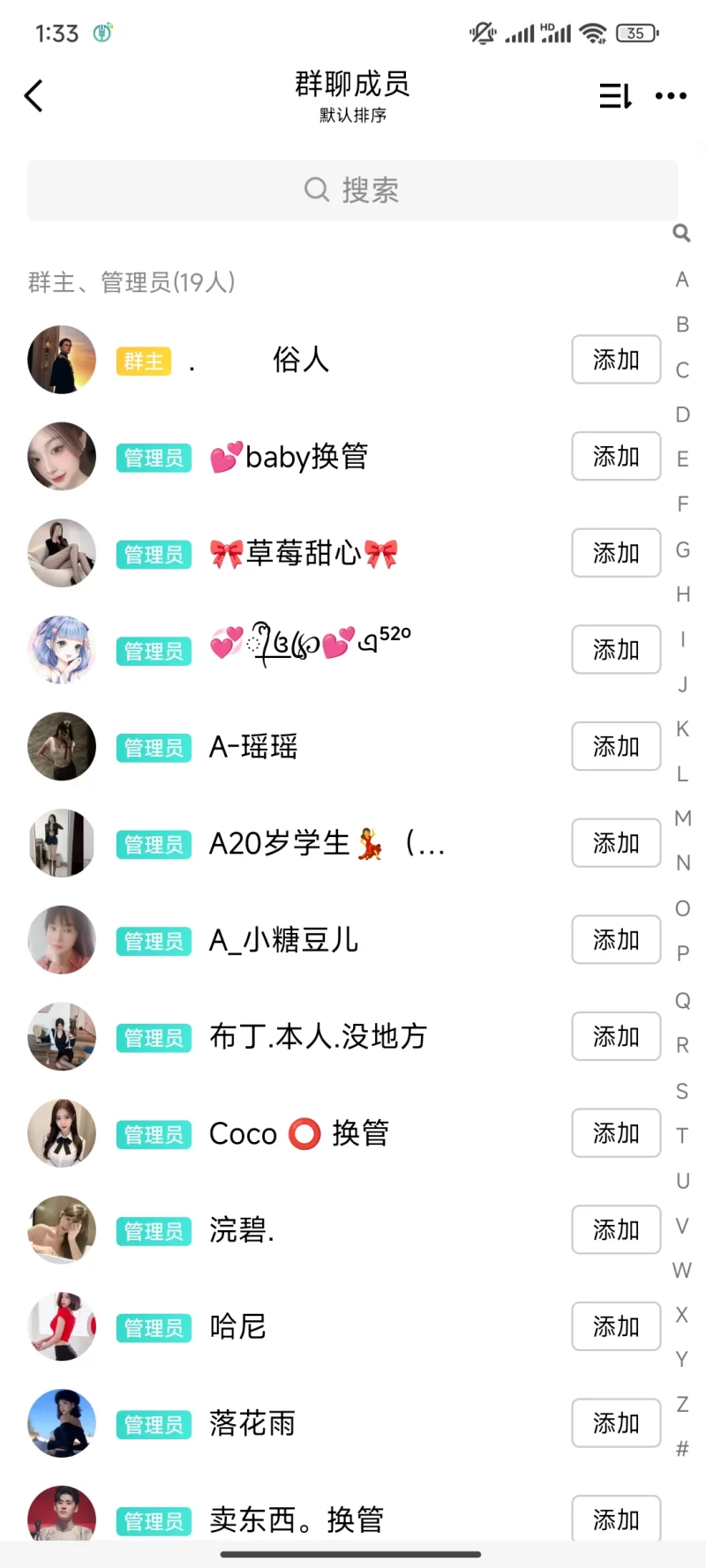
Task: Tap 添加 next to baby换管
Action: coord(615,456)
